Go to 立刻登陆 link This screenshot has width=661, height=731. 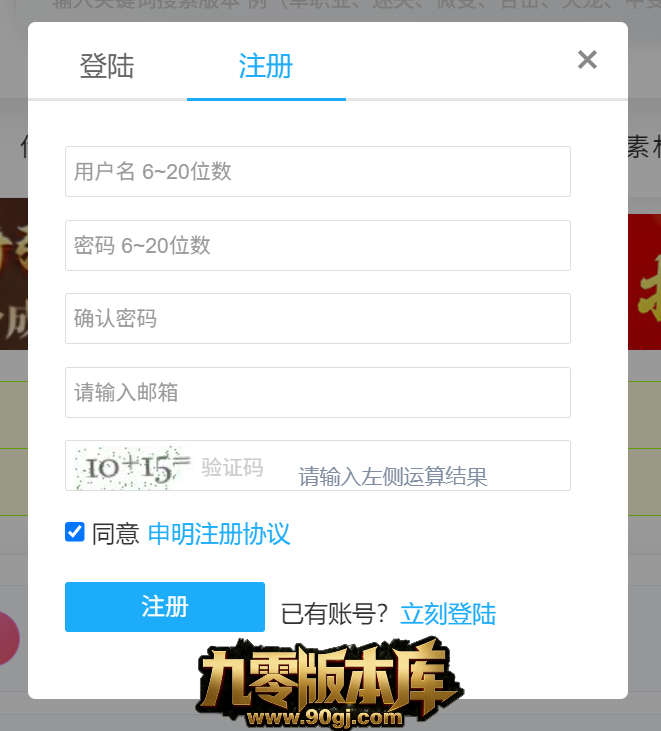(448, 614)
